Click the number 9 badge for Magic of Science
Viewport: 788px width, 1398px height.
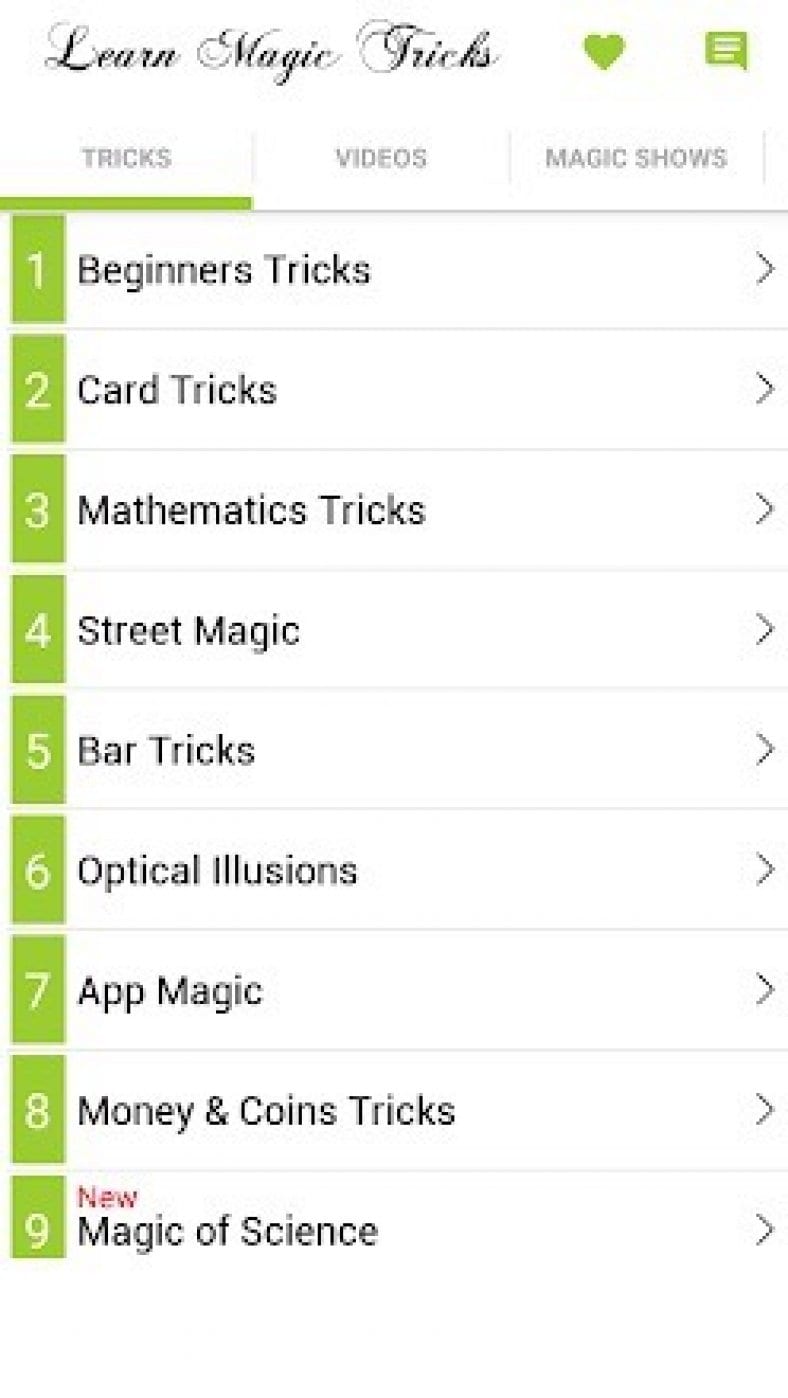36,1231
